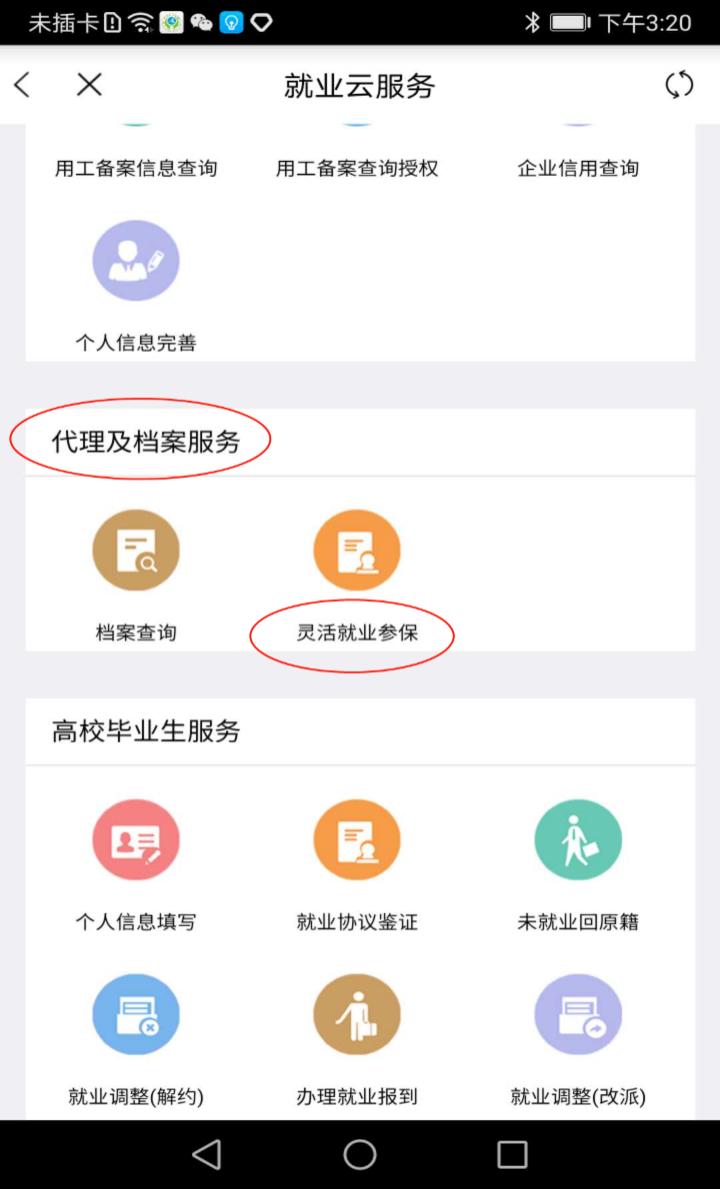Refresh the 就业云服务 page
The width and height of the screenshot is (720, 1189).
[679, 85]
